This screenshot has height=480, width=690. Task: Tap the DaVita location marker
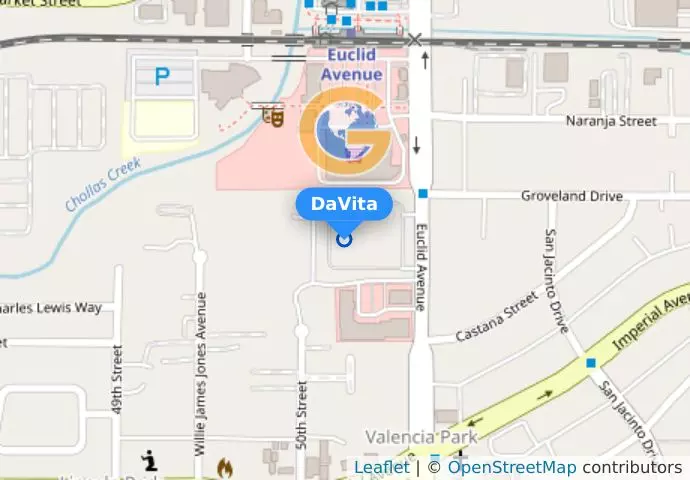pyautogui.click(x=344, y=238)
